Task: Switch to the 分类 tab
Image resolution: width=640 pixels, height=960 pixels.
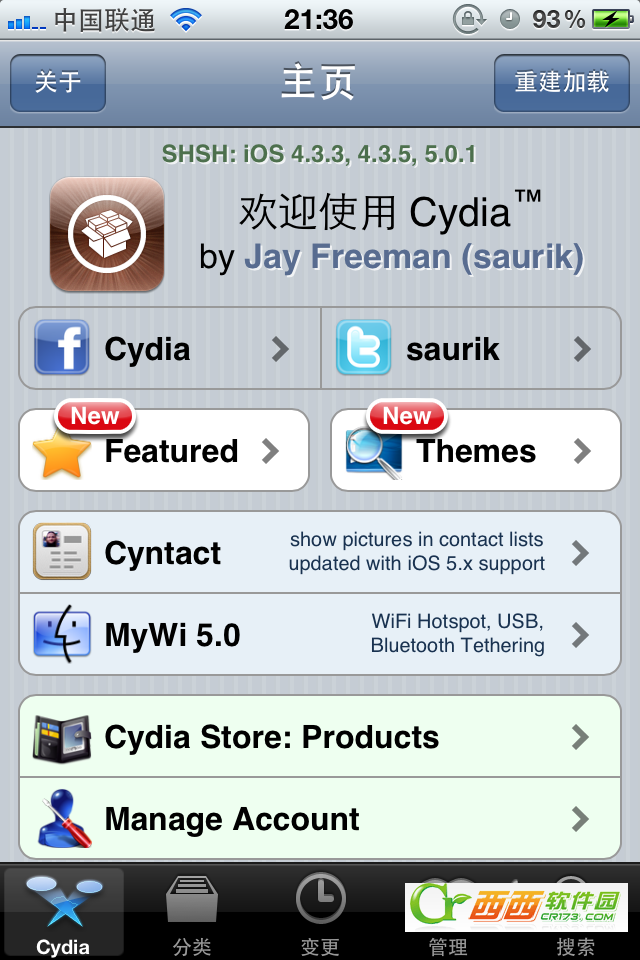Action: click(x=192, y=914)
